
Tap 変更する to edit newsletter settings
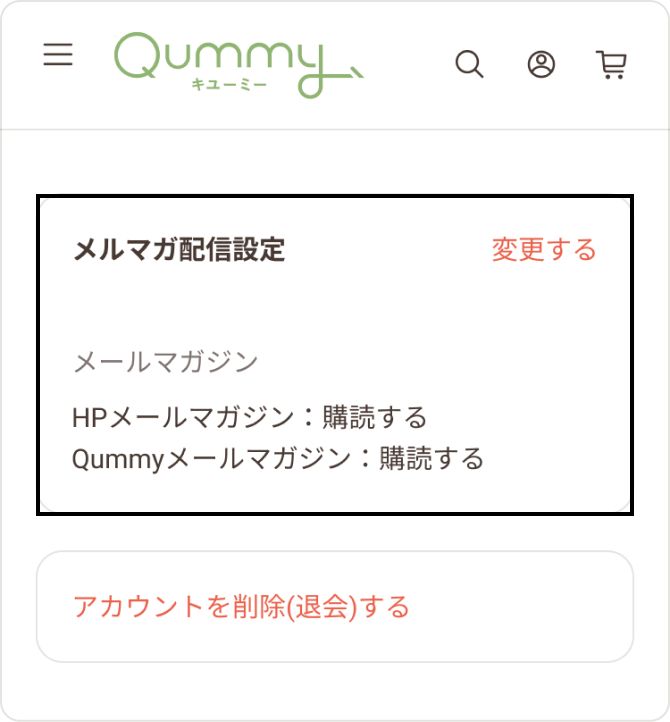pyautogui.click(x=543, y=249)
